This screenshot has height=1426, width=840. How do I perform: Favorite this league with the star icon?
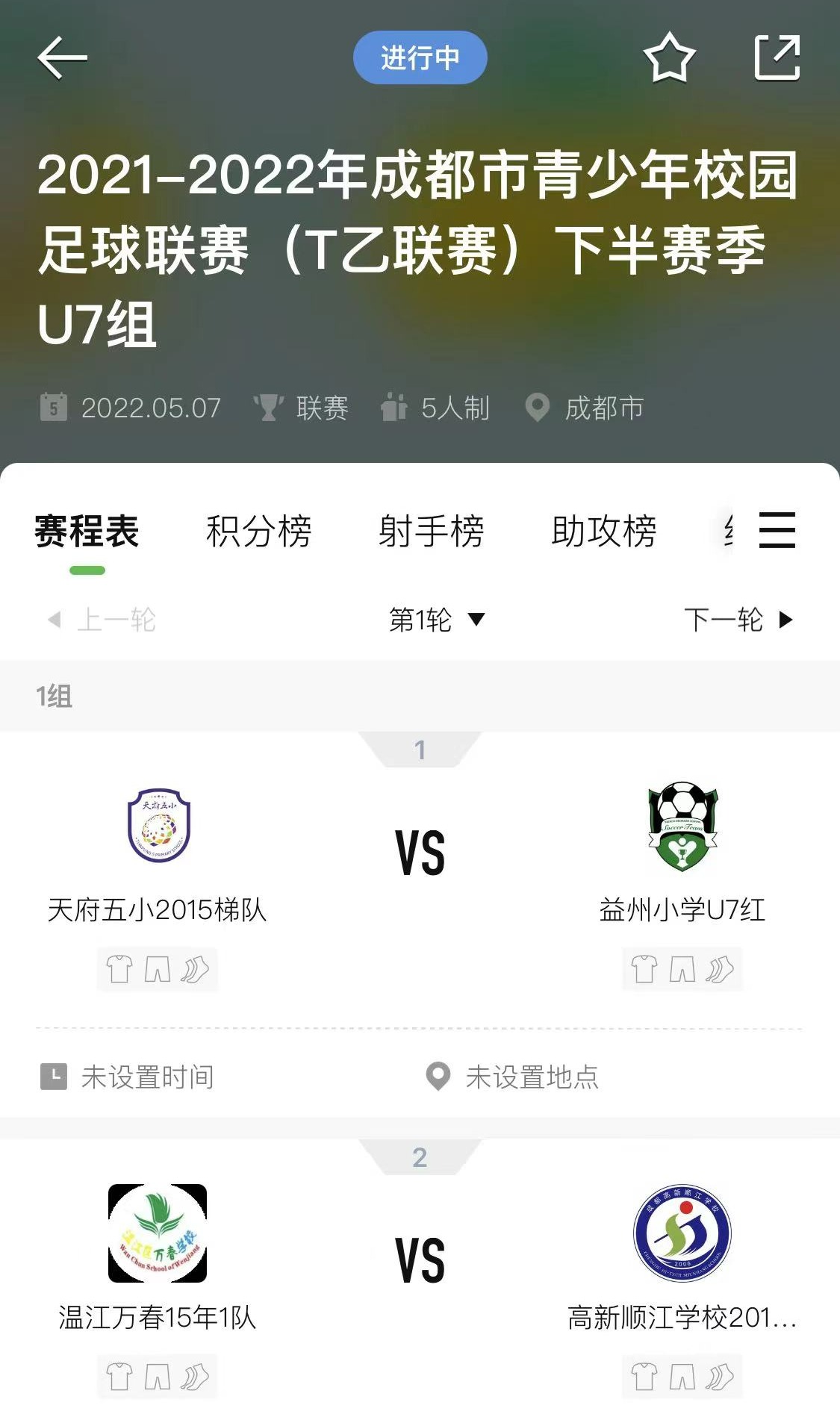669,57
